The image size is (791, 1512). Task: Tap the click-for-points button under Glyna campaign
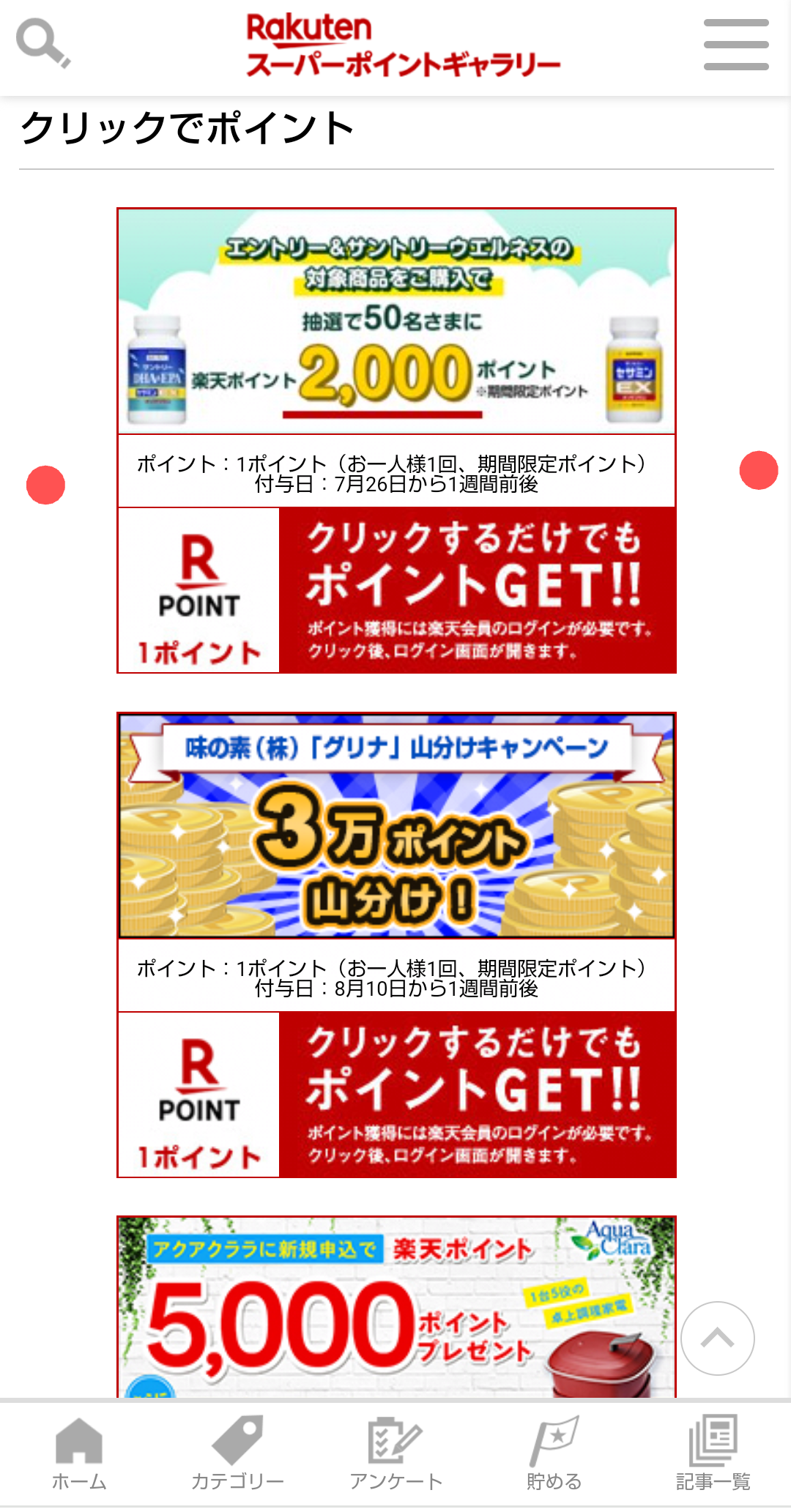click(x=396, y=1095)
